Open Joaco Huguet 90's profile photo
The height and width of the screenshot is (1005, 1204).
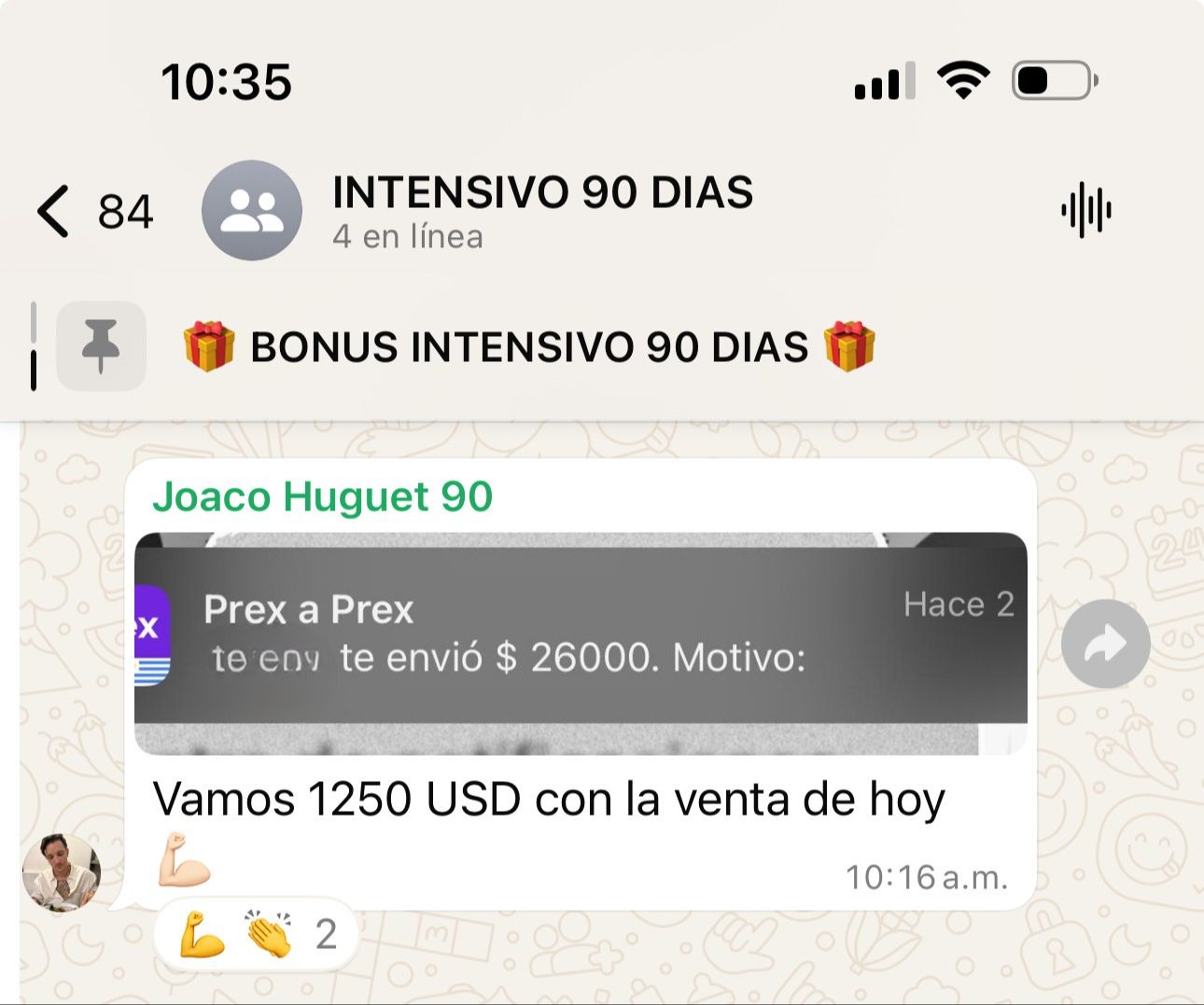click(x=62, y=872)
